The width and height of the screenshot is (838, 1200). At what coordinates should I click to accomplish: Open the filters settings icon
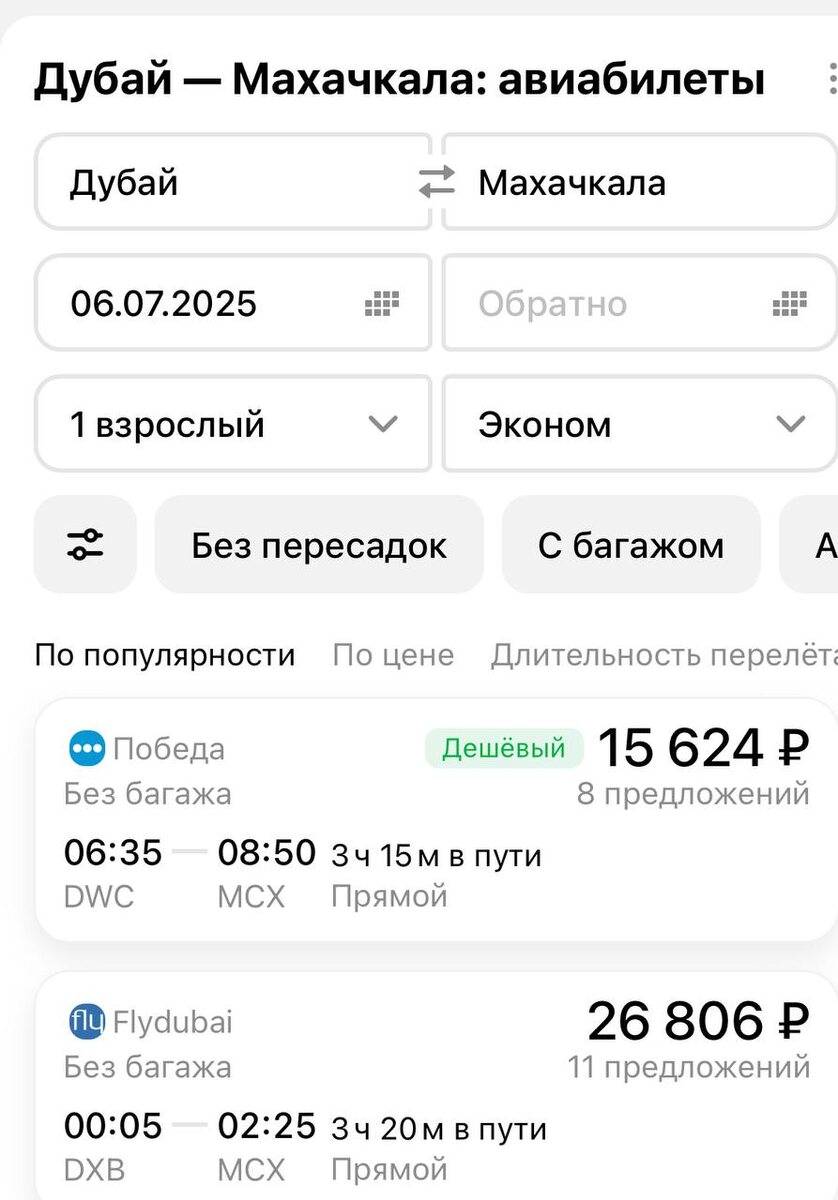tap(85, 545)
